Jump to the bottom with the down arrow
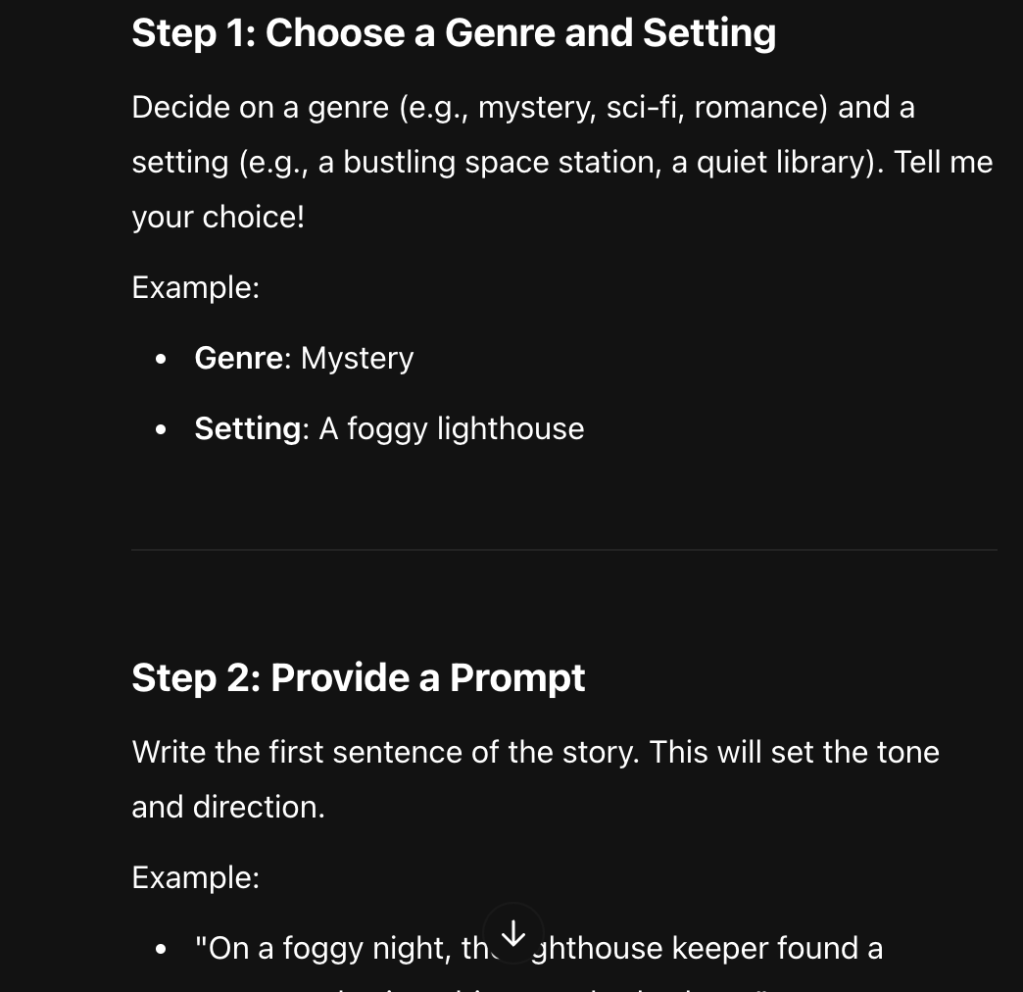The height and width of the screenshot is (992, 1023). 513,934
